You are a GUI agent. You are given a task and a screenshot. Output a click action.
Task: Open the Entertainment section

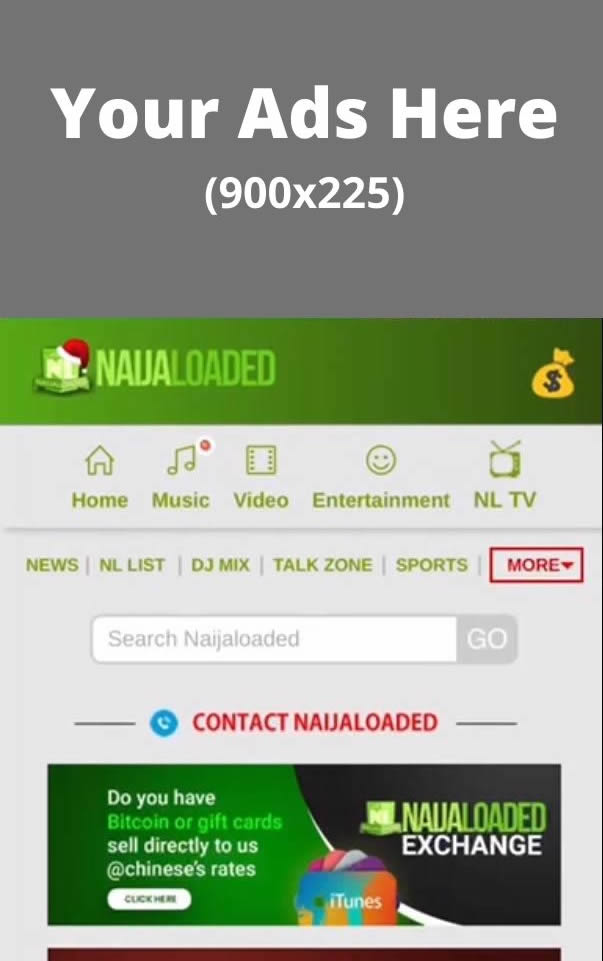pyautogui.click(x=381, y=477)
